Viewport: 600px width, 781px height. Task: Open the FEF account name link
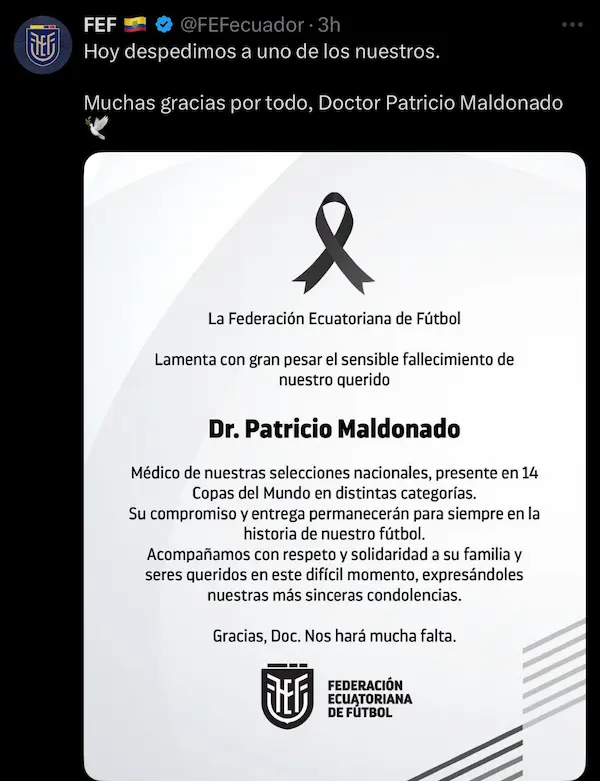[100, 25]
